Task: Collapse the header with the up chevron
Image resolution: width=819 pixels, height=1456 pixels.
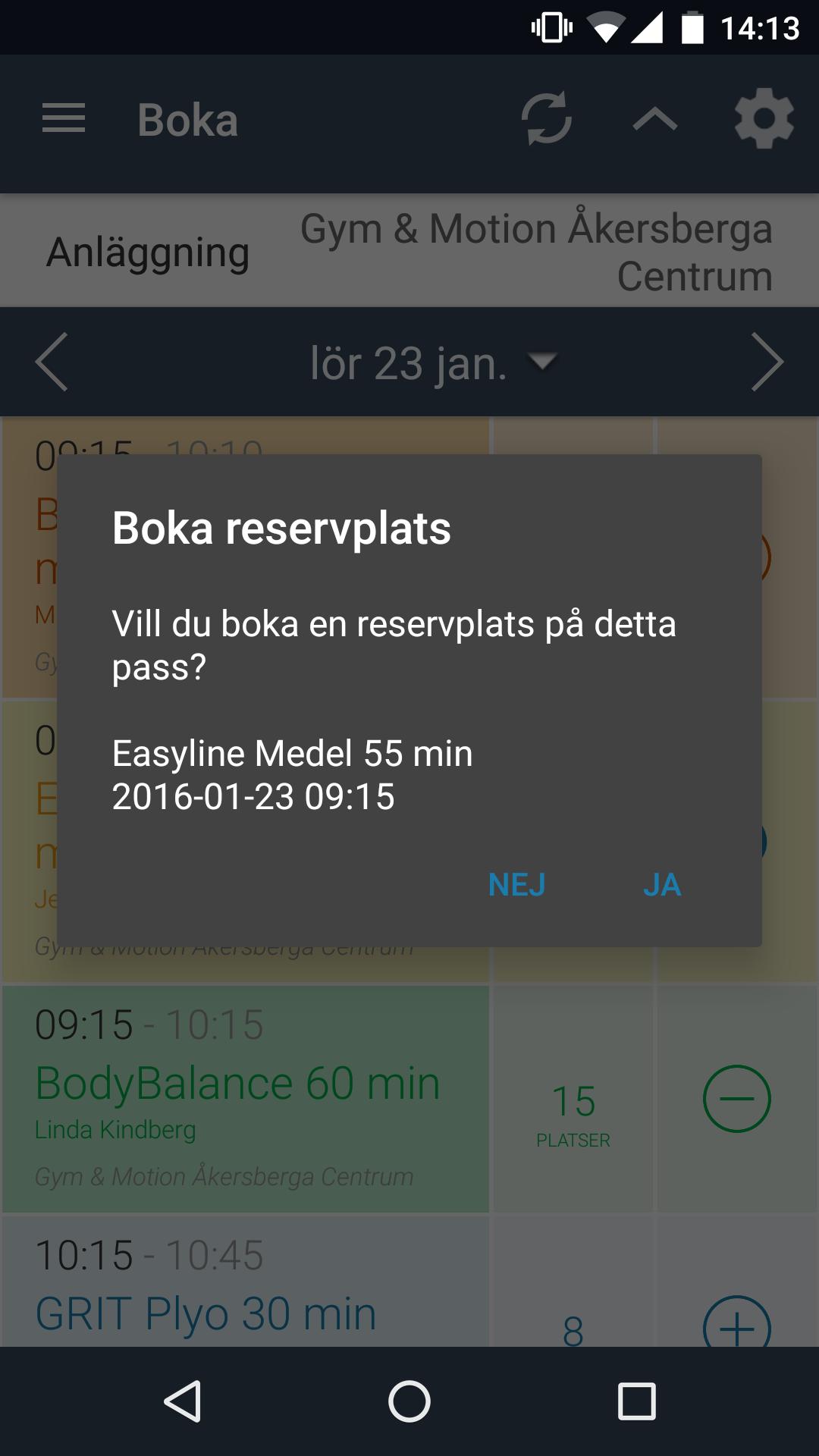Action: (x=654, y=120)
